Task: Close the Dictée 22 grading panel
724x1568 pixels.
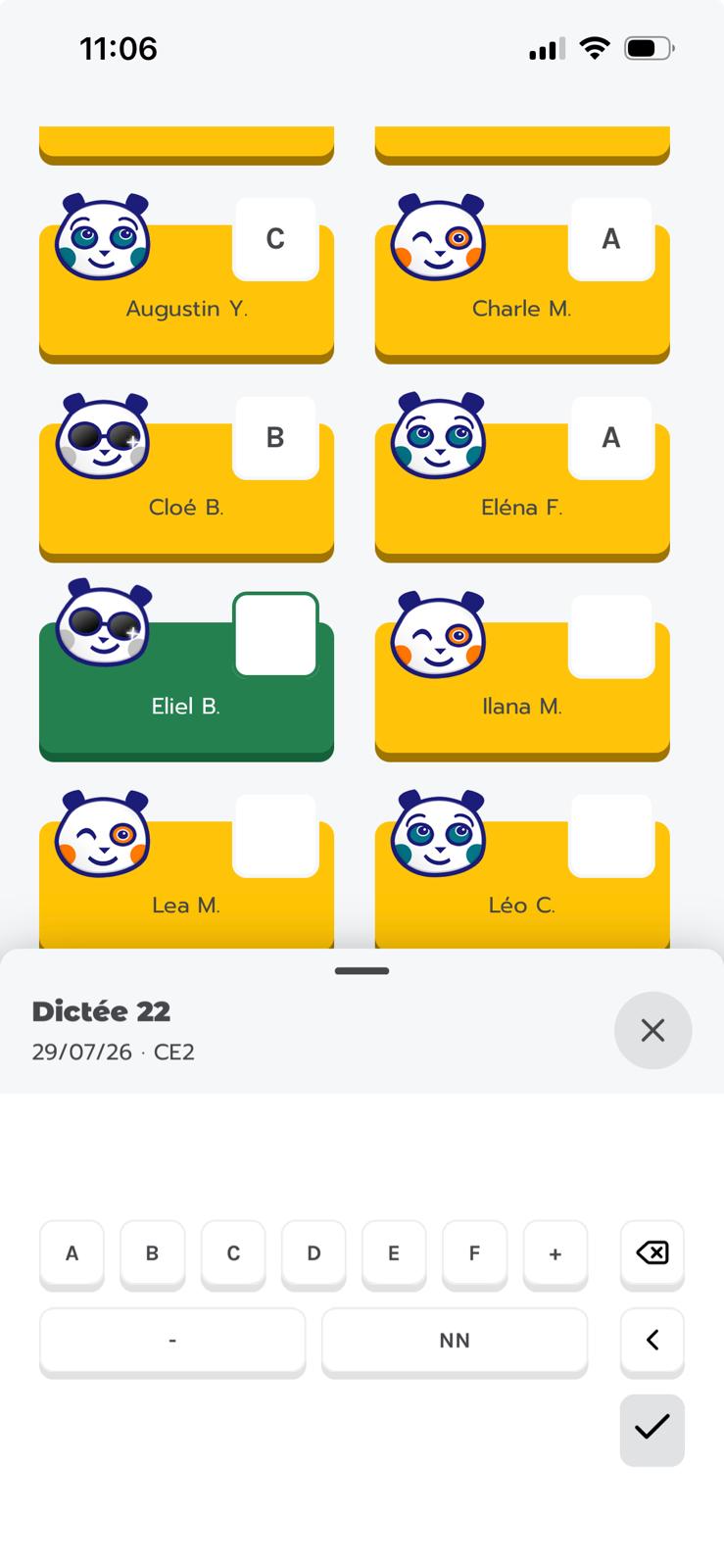Action: tap(652, 1030)
